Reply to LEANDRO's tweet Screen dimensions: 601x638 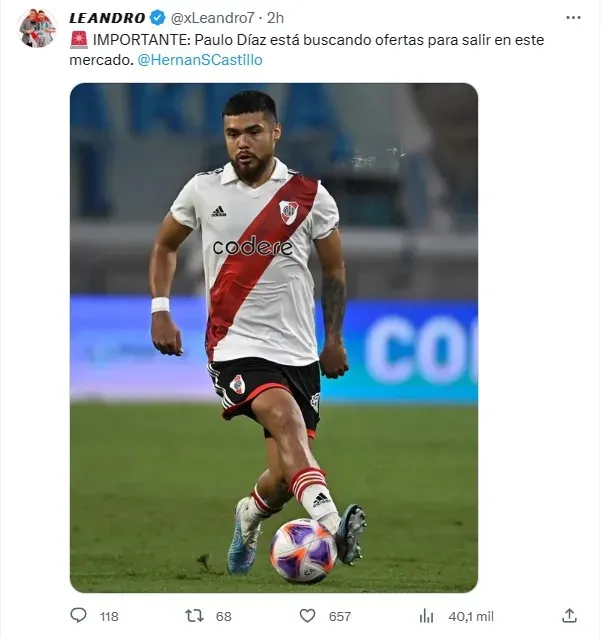point(80,616)
